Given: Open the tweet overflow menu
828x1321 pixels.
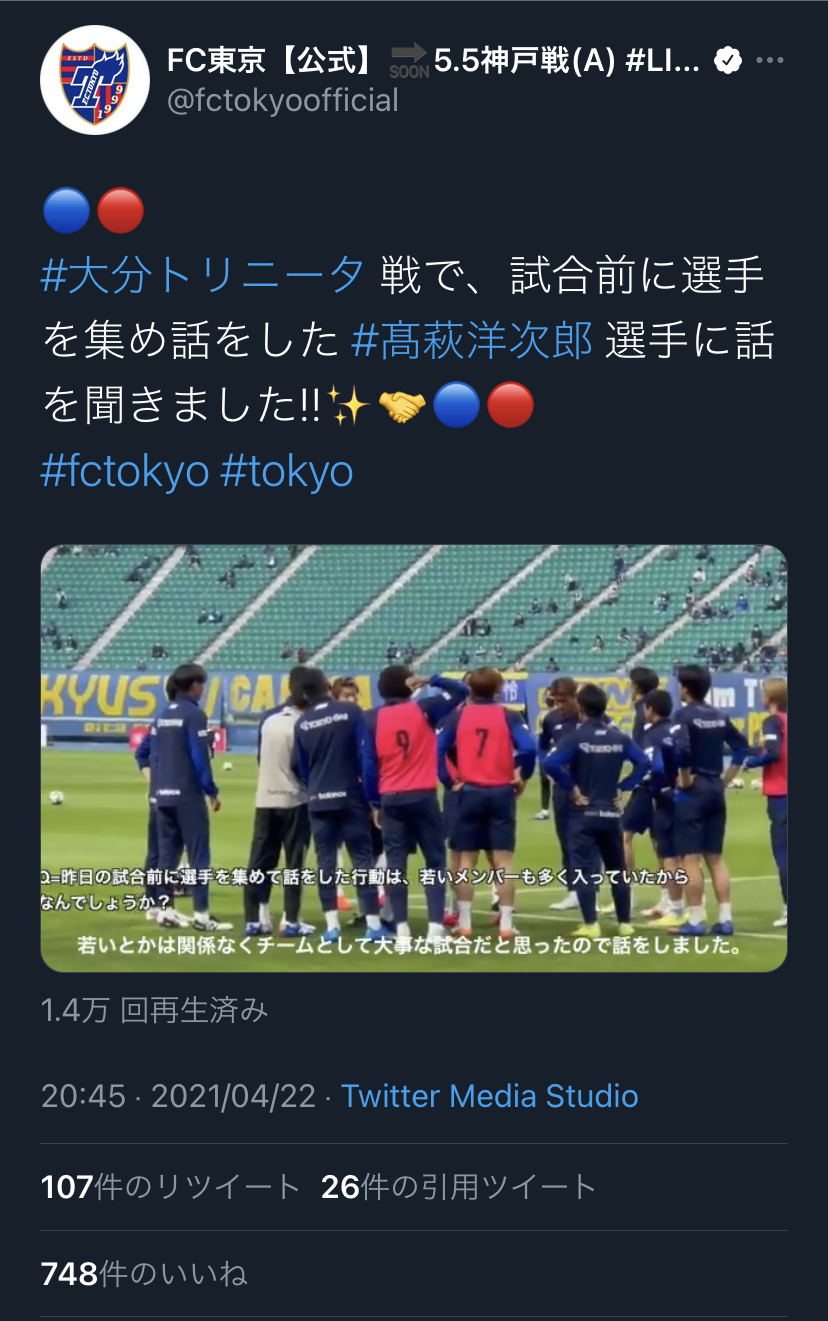Looking at the screenshot, I should 769,61.
